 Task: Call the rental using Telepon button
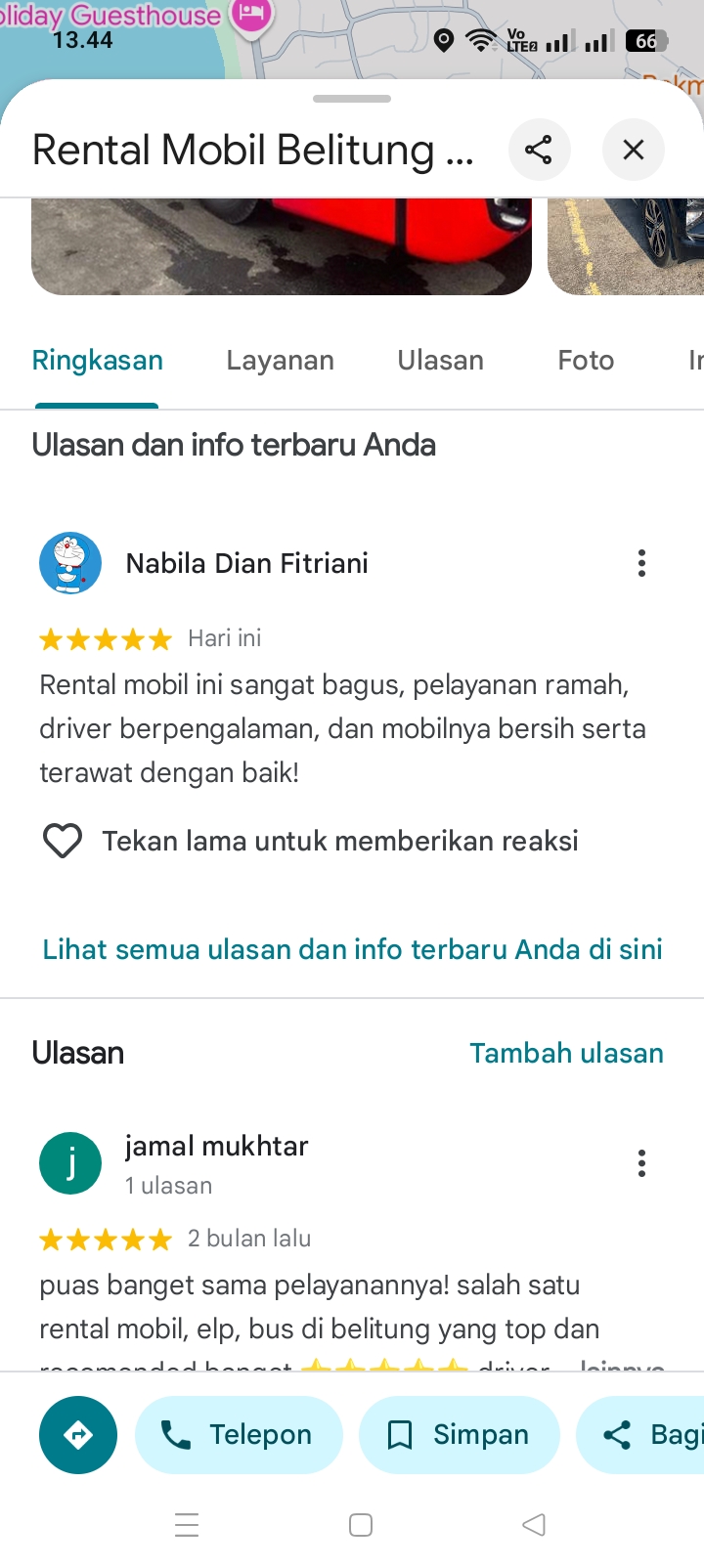239,1435
